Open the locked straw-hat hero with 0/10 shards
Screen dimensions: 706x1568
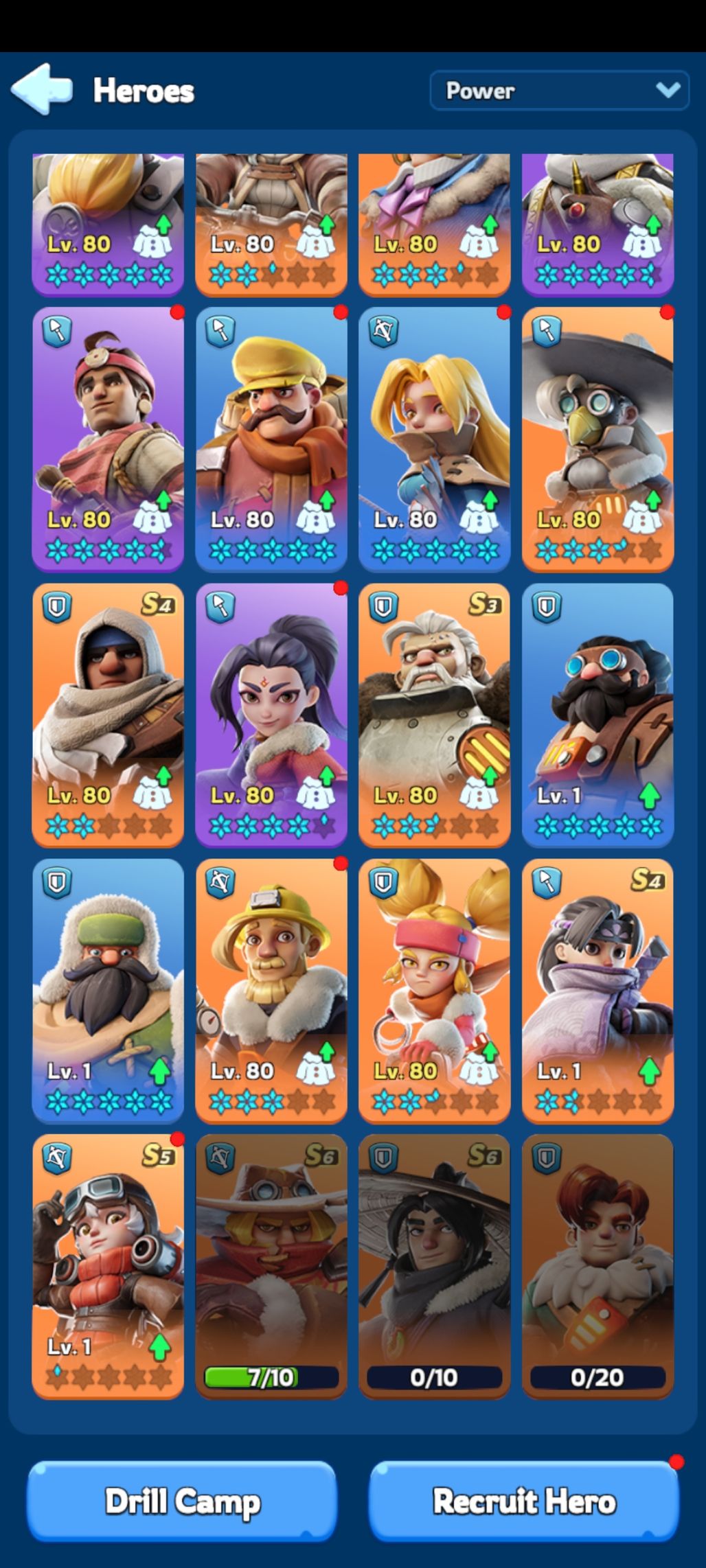pyautogui.click(x=434, y=1267)
